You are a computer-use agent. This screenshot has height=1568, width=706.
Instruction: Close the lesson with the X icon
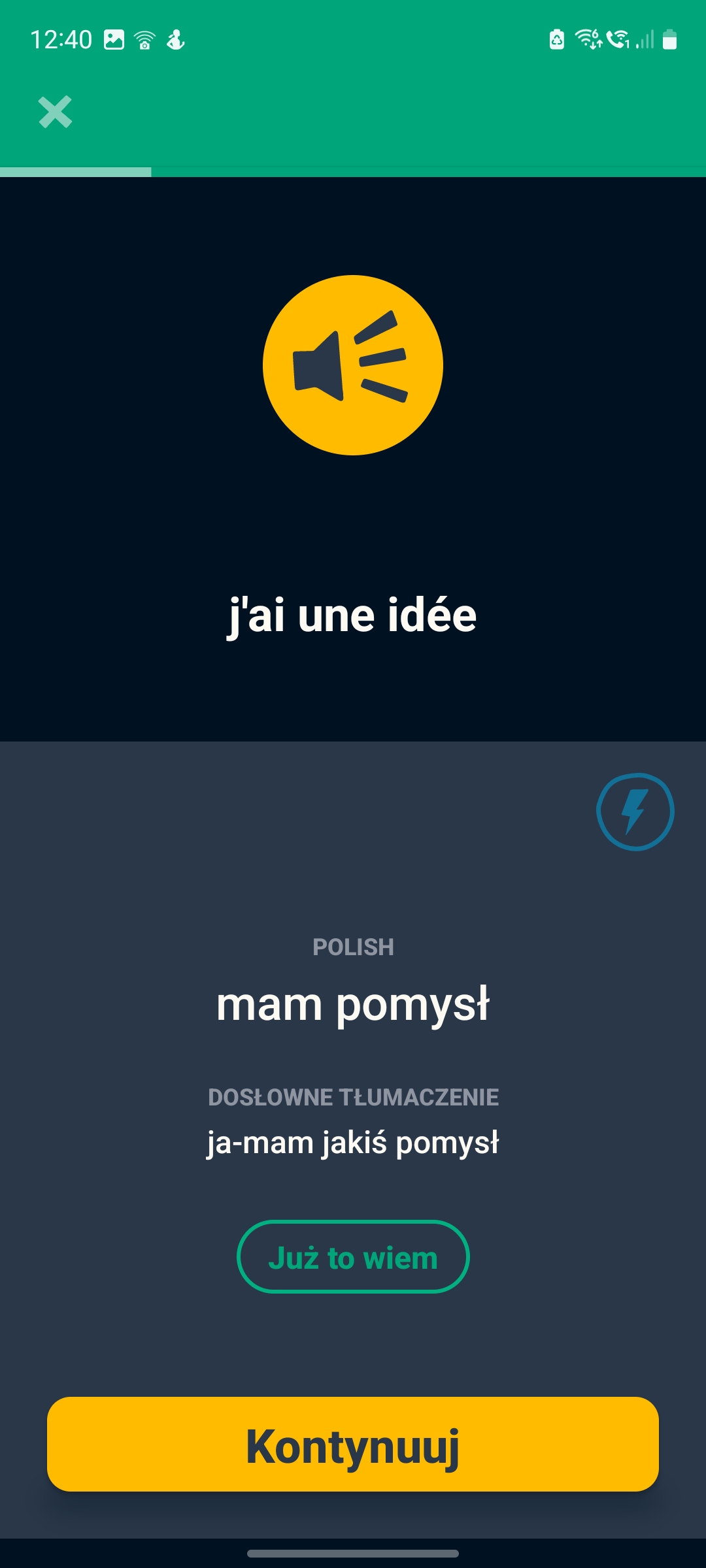pos(55,112)
